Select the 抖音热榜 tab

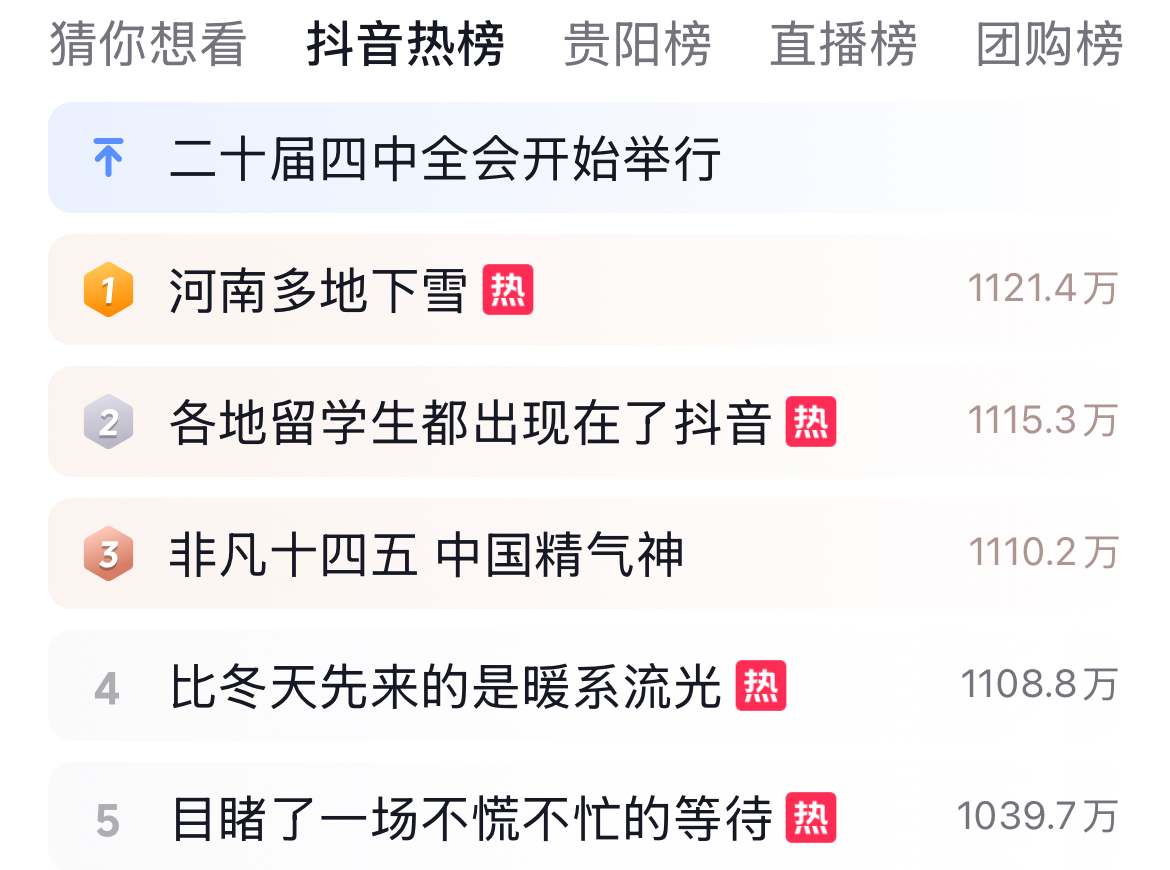click(x=405, y=45)
